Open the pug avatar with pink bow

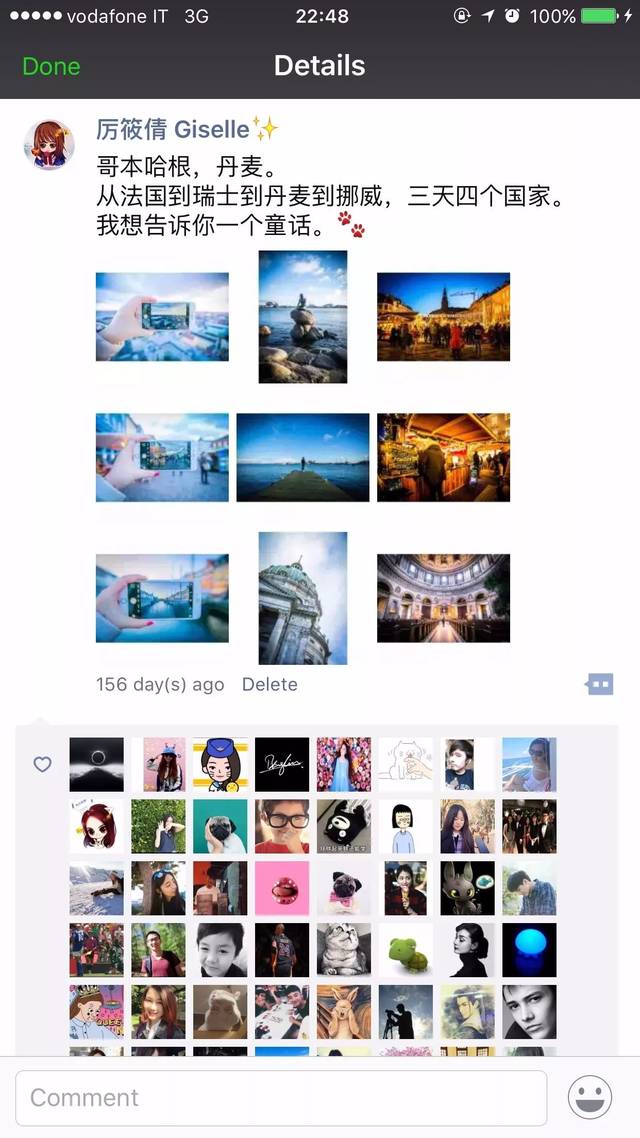click(344, 888)
